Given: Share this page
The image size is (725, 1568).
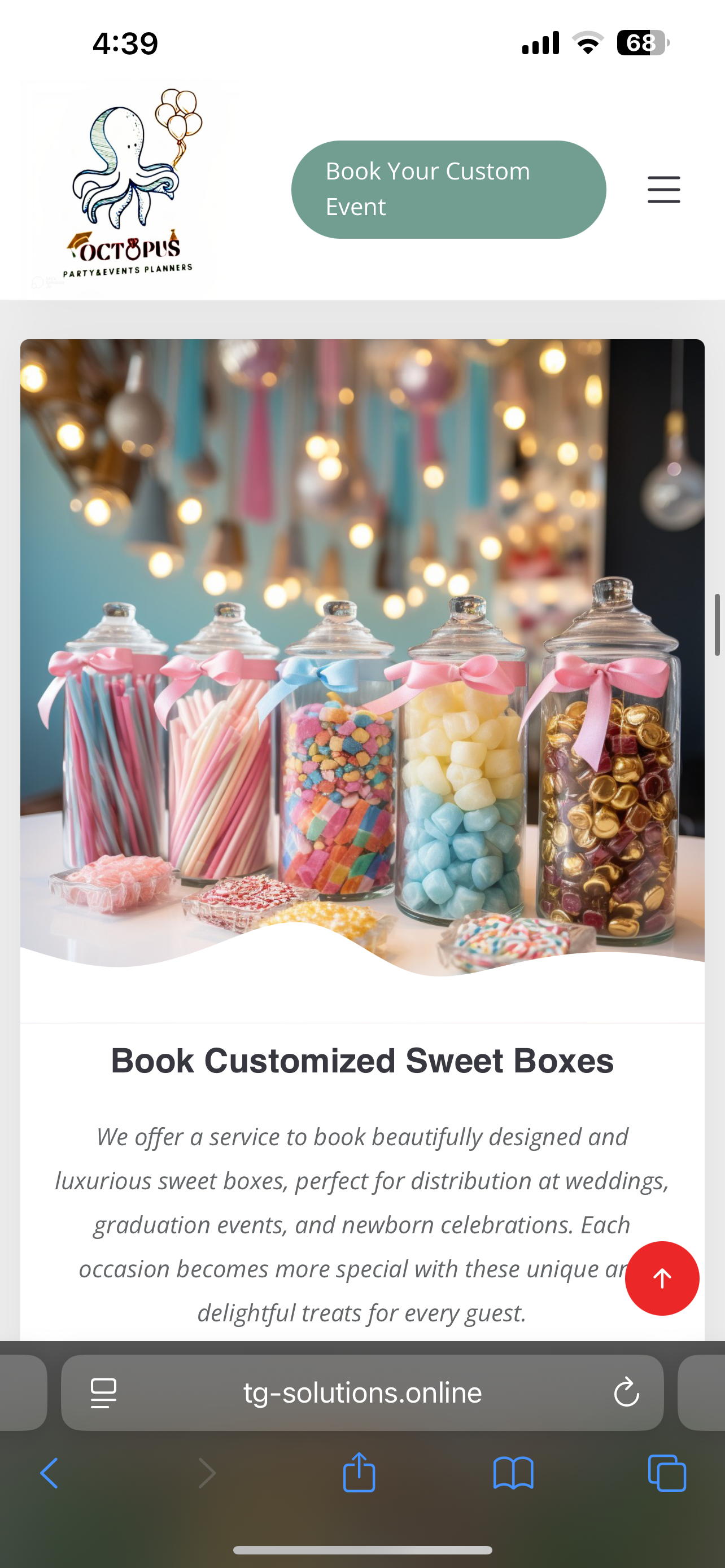Looking at the screenshot, I should (x=359, y=1473).
